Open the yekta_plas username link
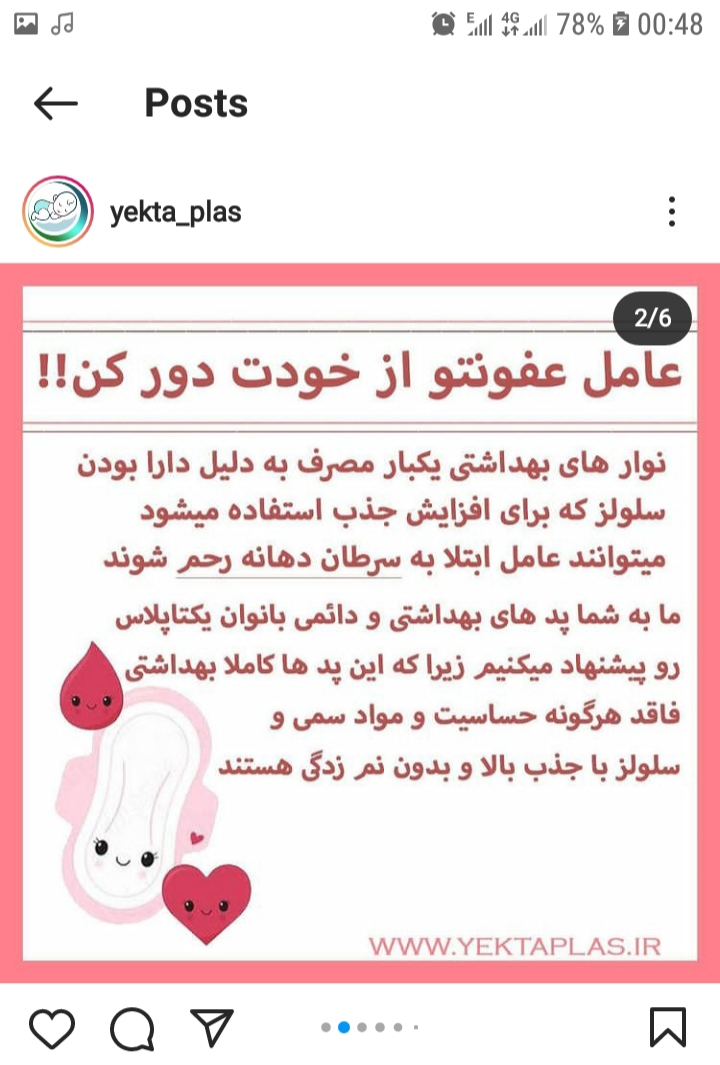This screenshot has height=1065, width=720. (x=175, y=212)
